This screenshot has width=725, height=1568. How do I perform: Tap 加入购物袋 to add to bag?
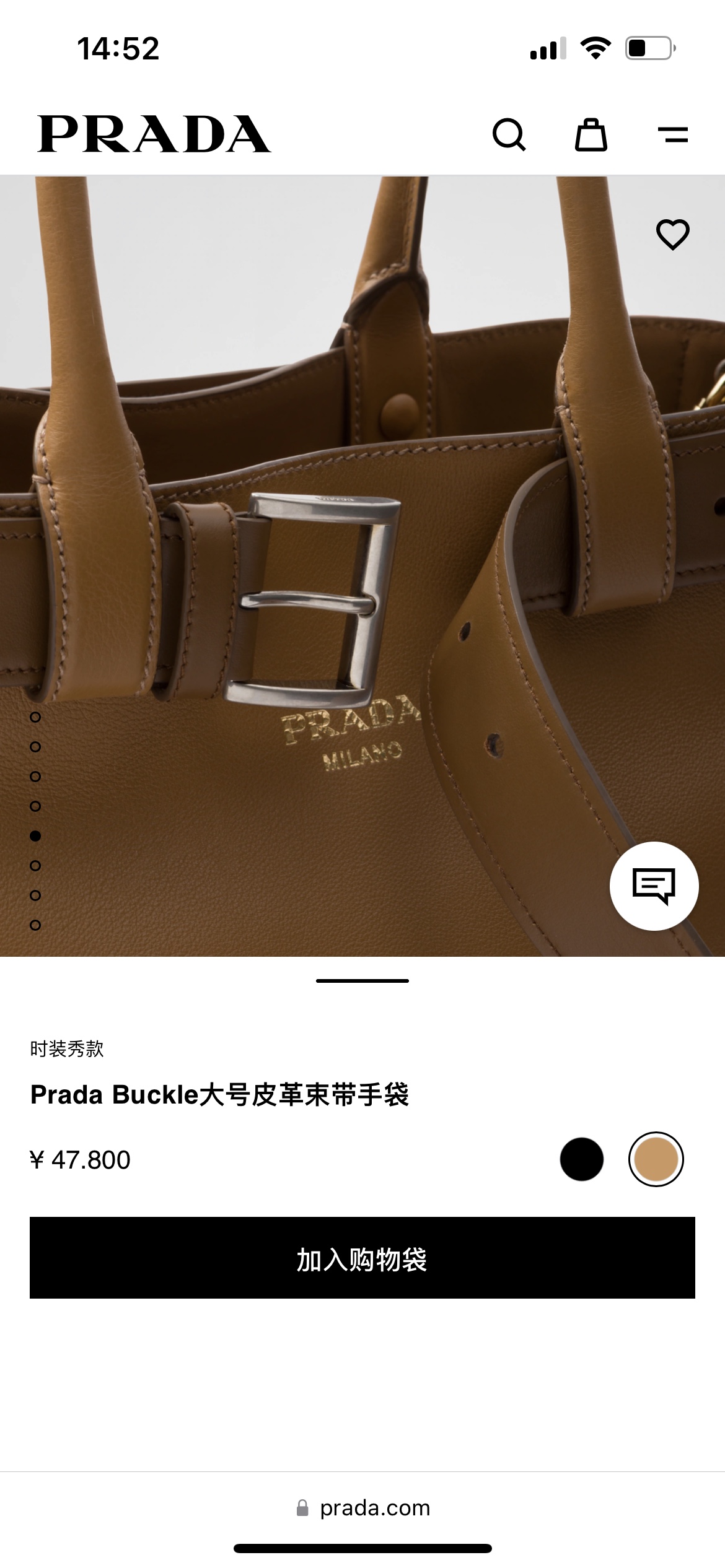pos(362,1258)
